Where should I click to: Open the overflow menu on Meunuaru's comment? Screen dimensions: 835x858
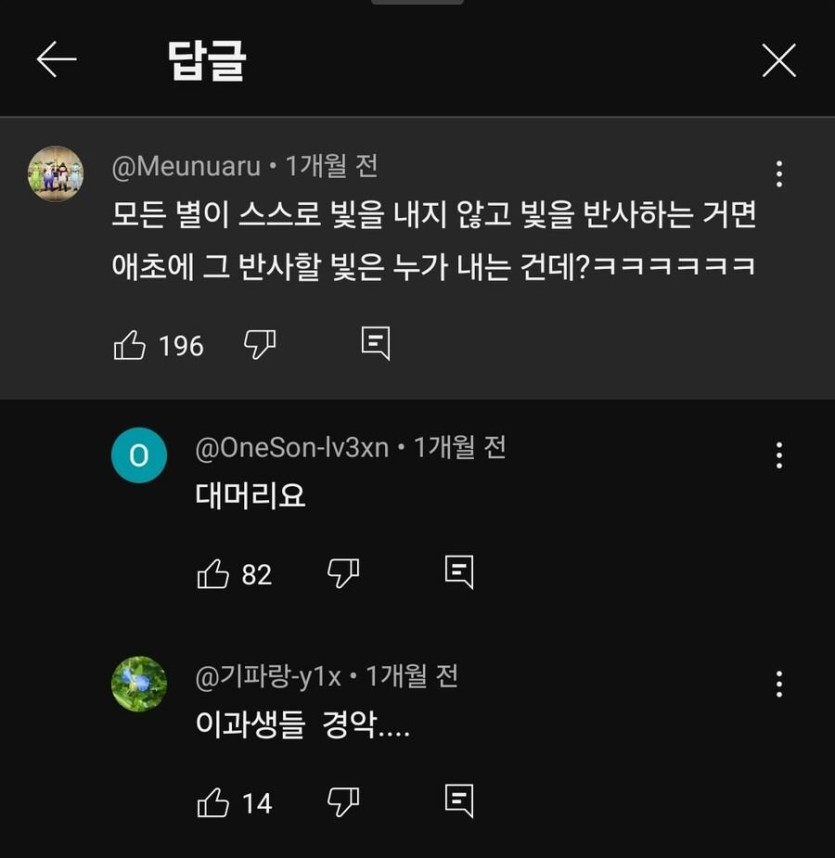point(778,174)
